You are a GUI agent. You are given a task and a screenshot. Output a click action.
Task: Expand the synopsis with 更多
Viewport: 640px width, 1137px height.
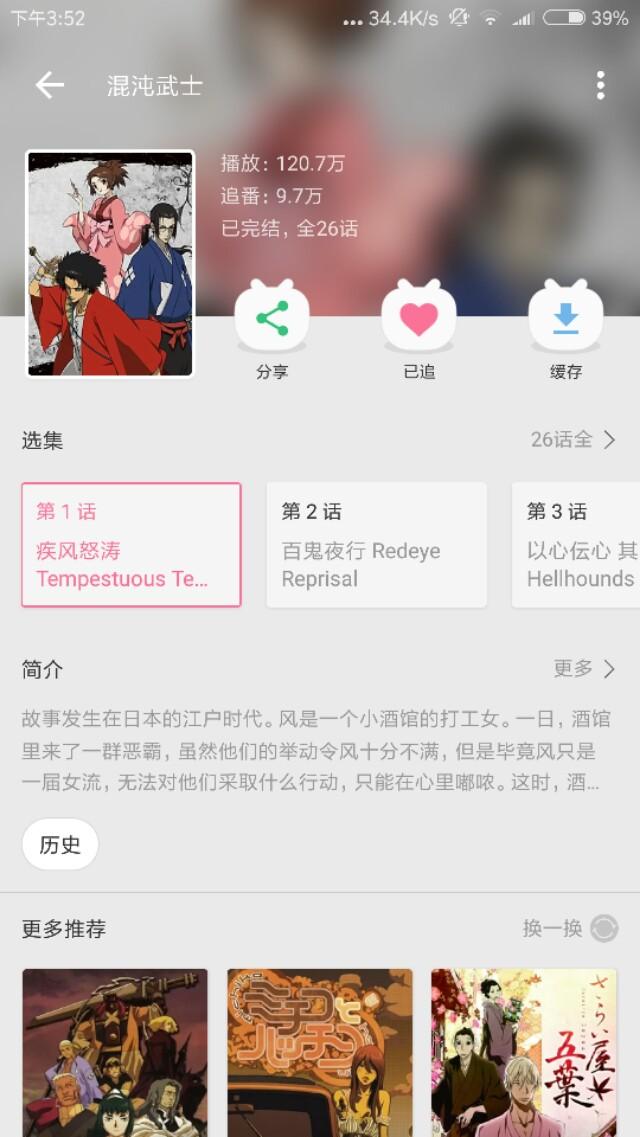tap(584, 669)
